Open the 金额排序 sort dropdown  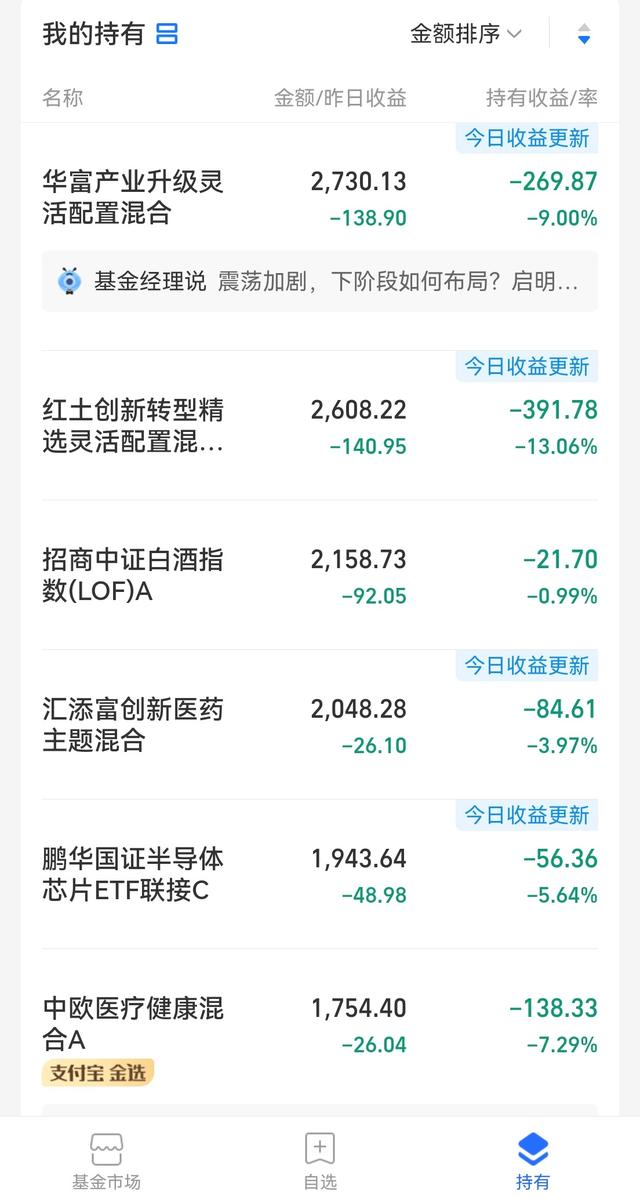click(466, 34)
